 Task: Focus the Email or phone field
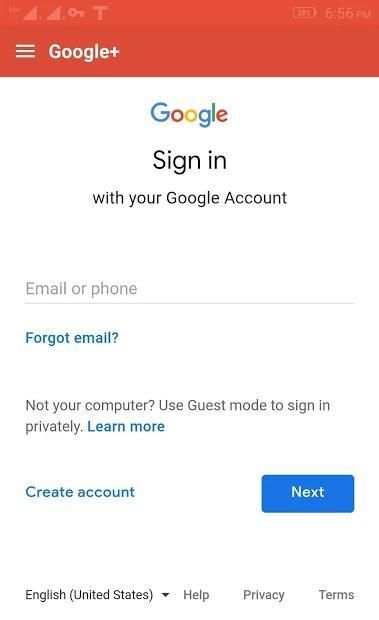click(x=190, y=289)
